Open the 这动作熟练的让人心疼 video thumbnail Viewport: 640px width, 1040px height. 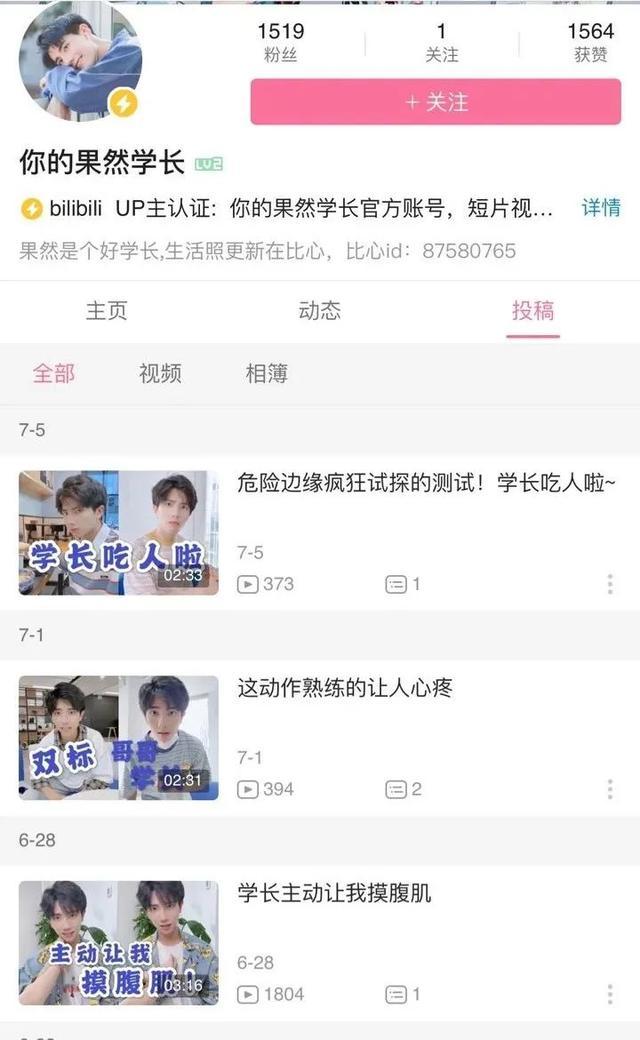click(x=119, y=738)
